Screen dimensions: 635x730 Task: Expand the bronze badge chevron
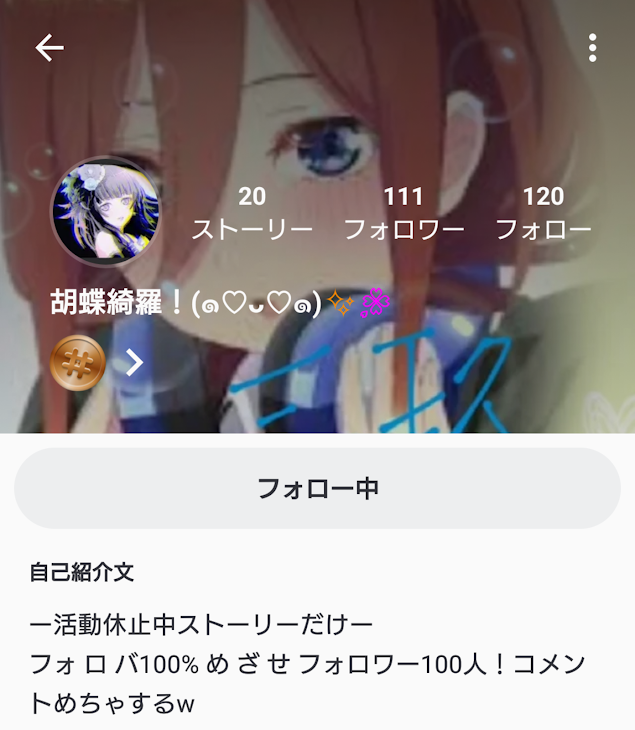134,362
